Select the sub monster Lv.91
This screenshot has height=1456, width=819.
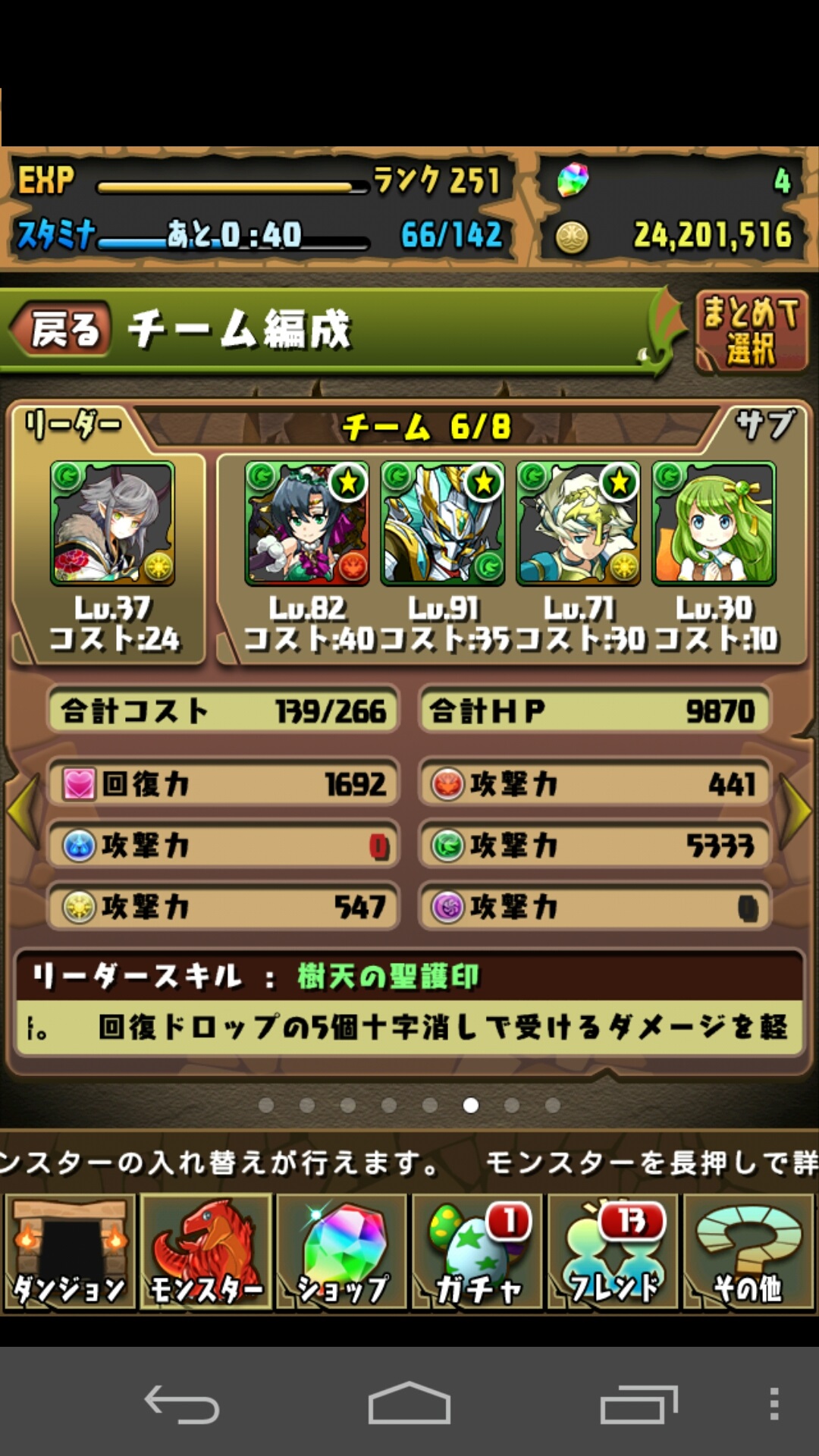443,523
